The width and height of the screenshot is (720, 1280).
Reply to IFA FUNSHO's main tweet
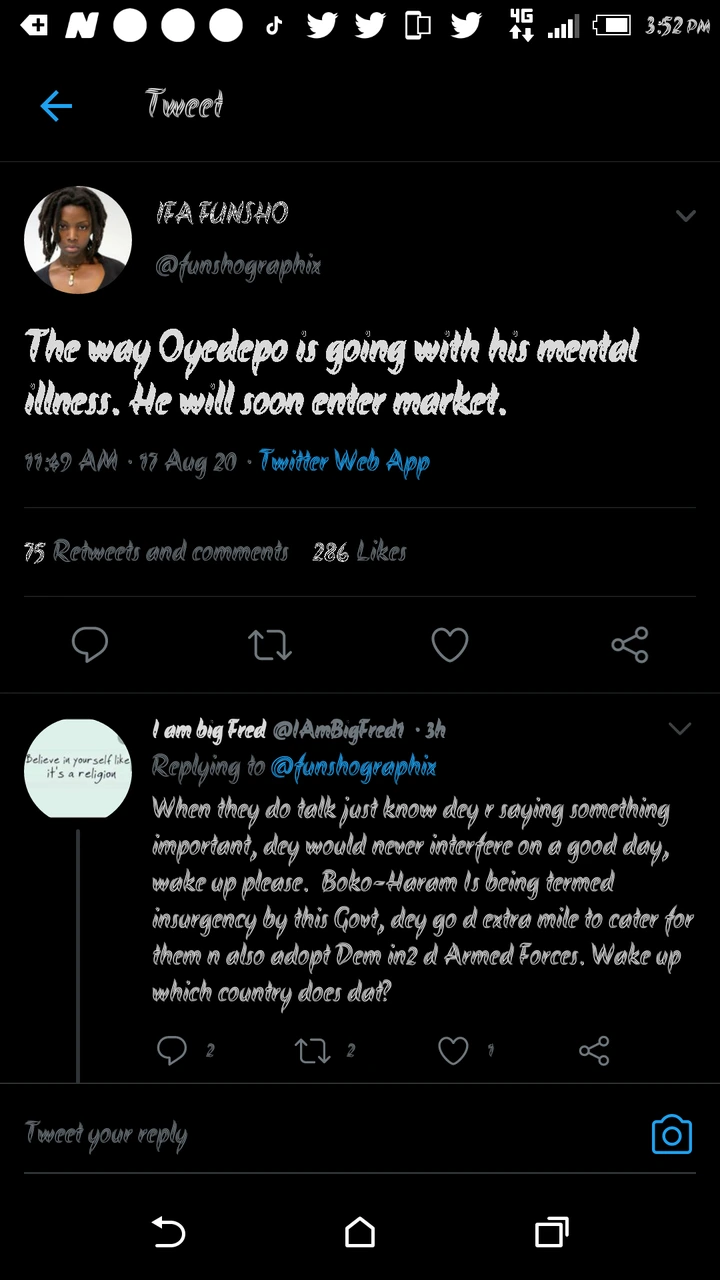tap(90, 645)
